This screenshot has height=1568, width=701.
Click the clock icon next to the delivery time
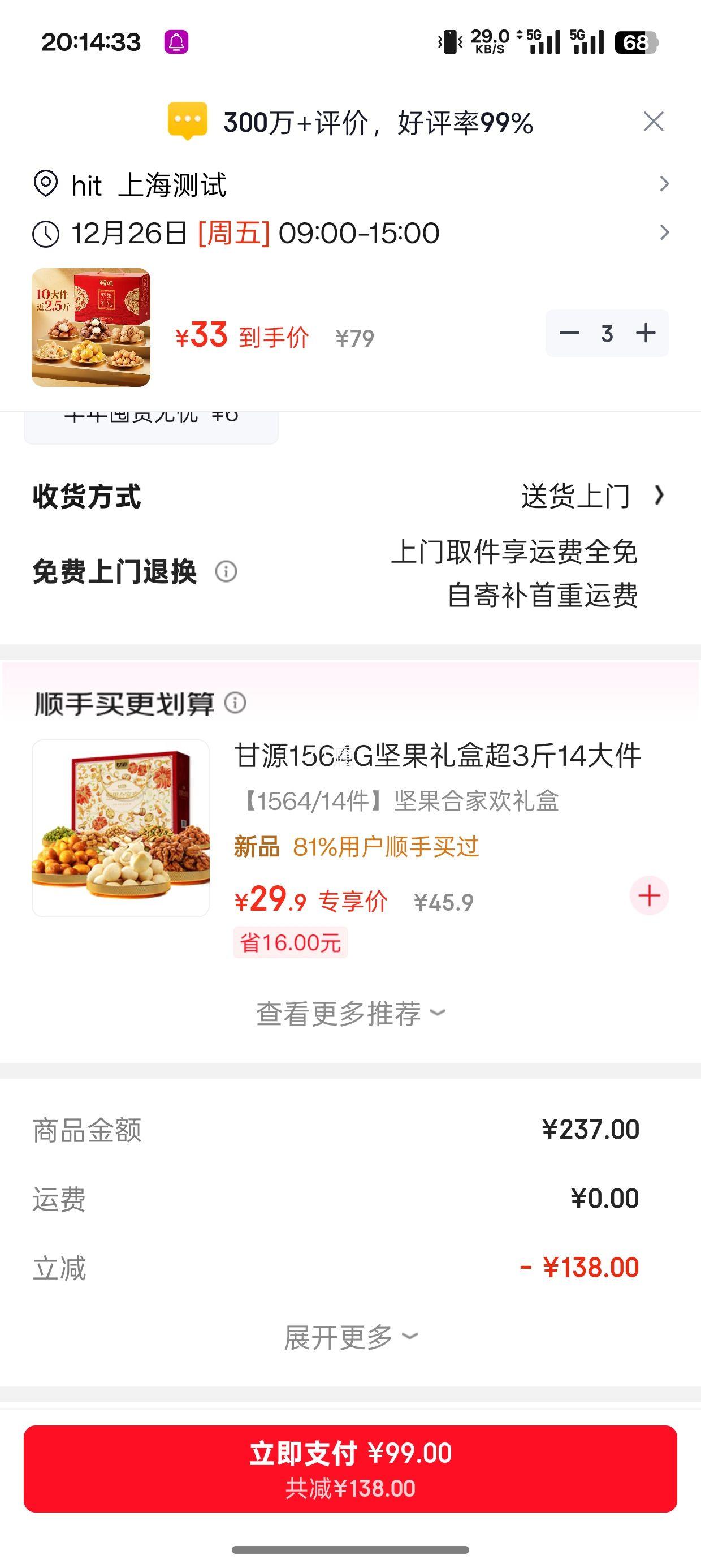click(x=46, y=233)
